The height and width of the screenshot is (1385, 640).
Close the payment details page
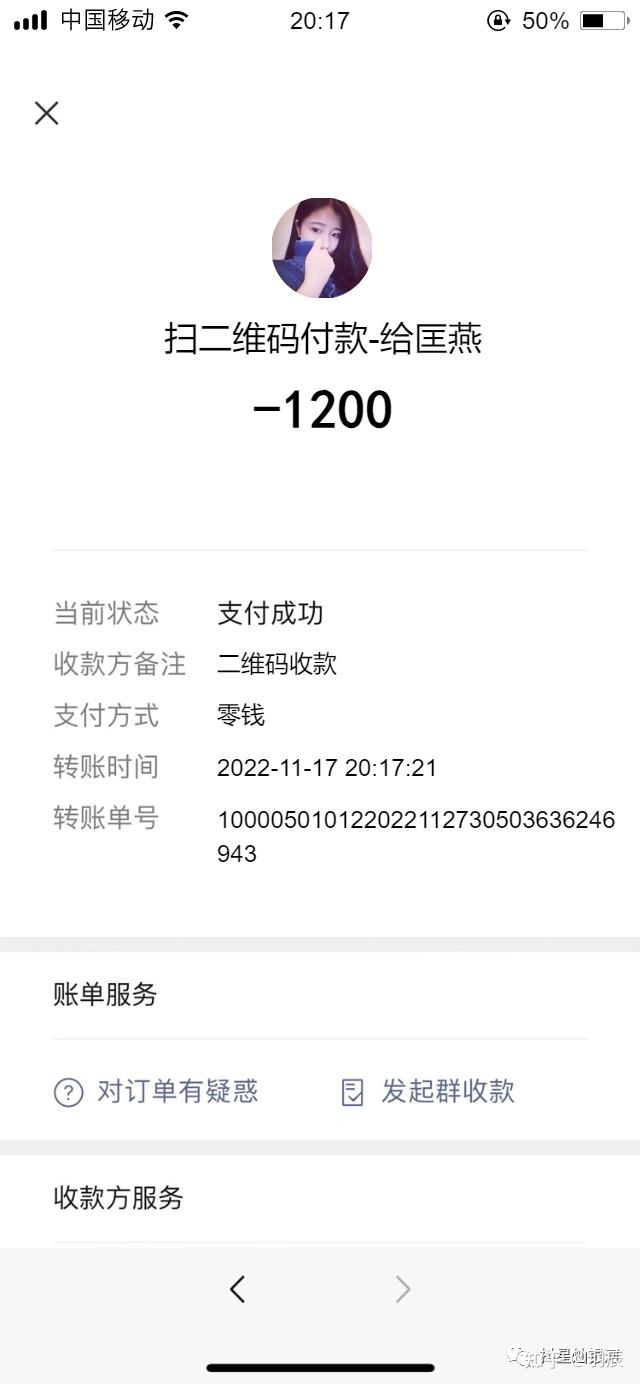tap(47, 113)
